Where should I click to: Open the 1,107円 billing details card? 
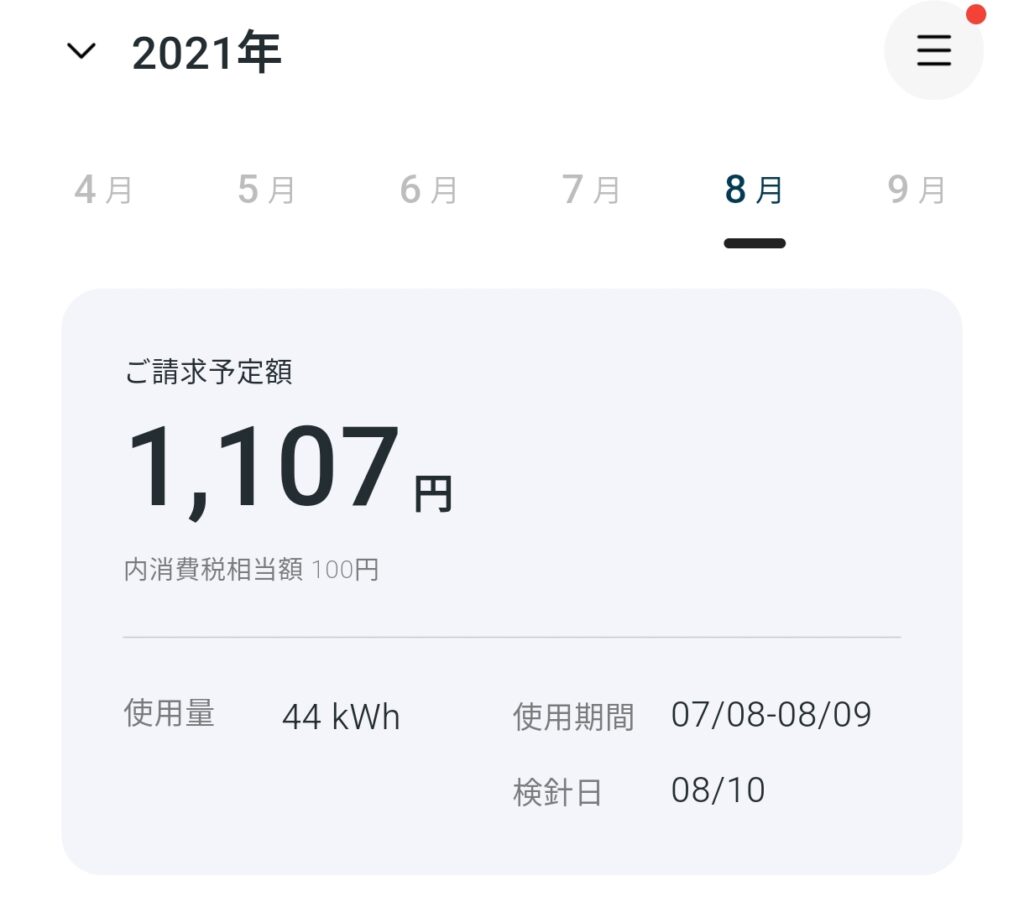pos(511,581)
